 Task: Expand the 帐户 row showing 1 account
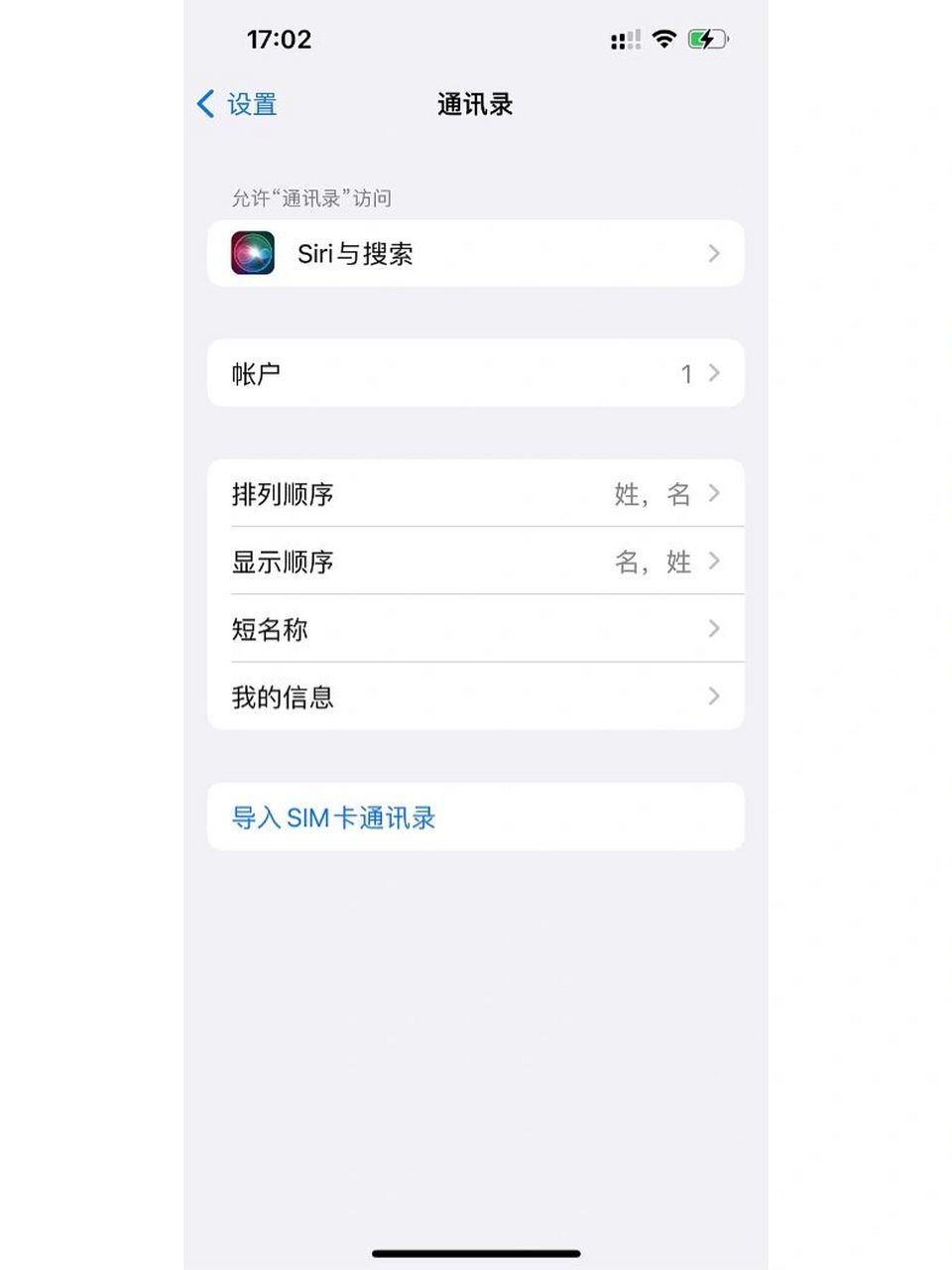476,373
